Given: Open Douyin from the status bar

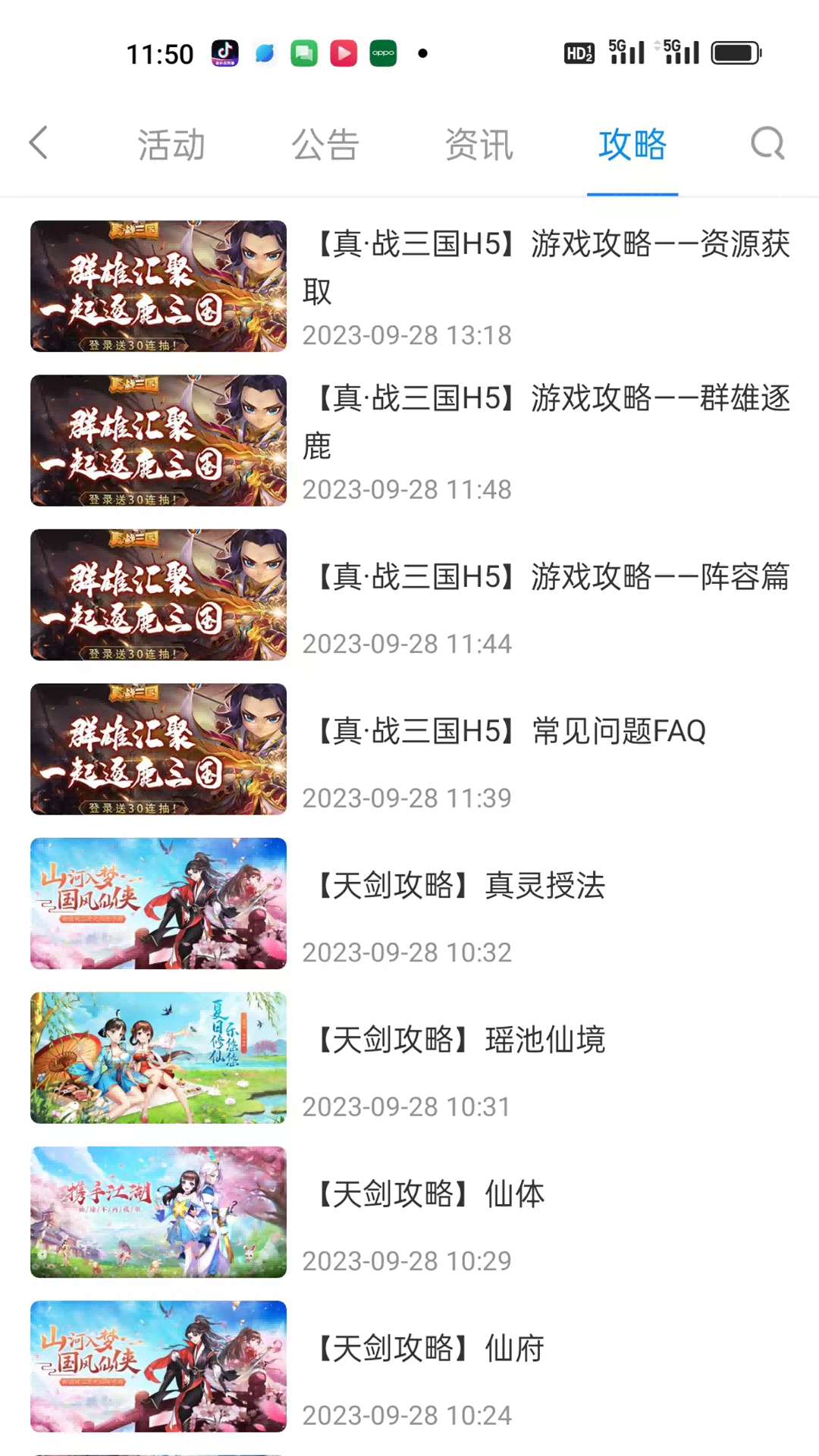Looking at the screenshot, I should click(x=224, y=53).
